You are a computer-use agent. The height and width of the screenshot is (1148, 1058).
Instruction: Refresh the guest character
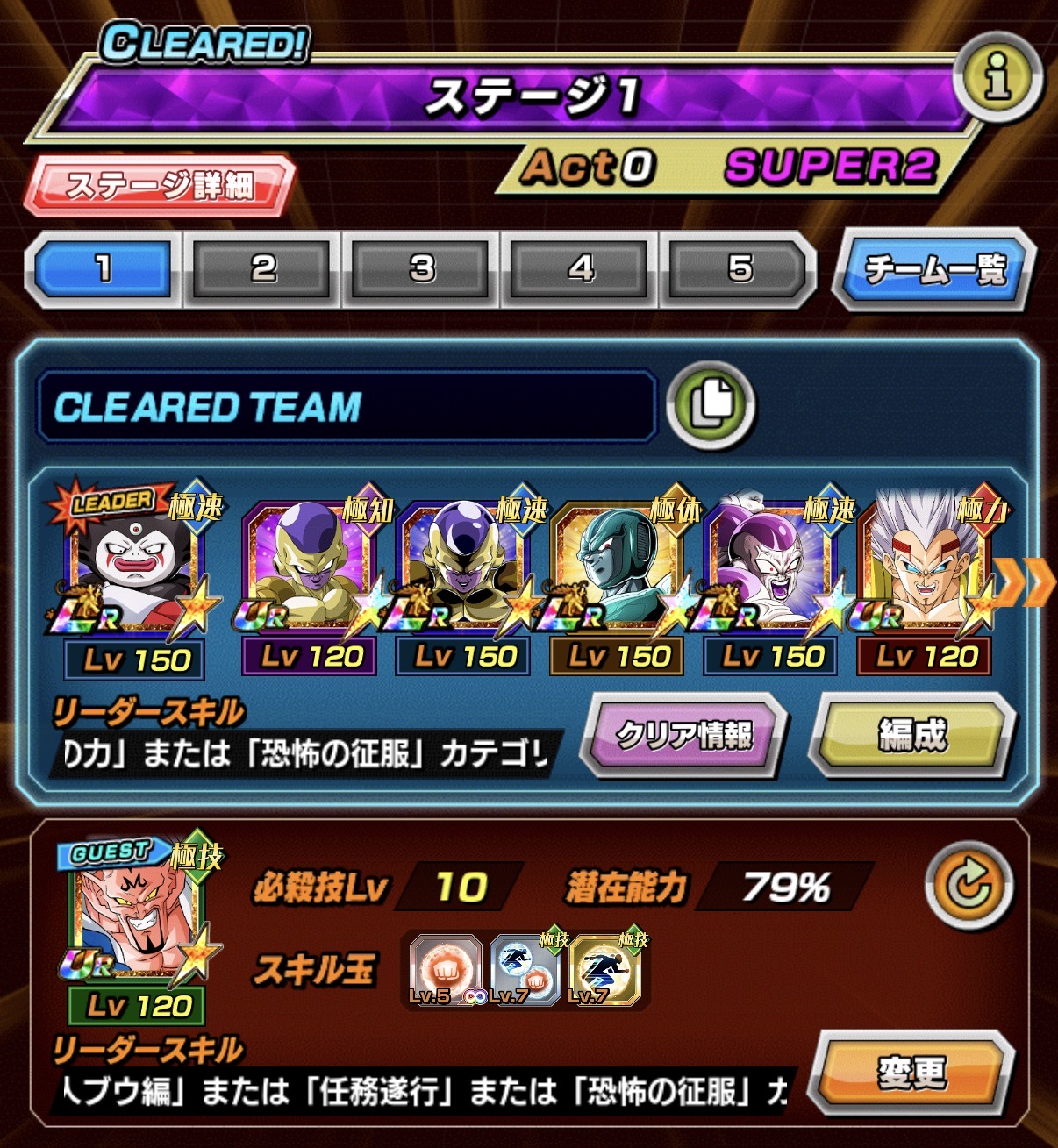pyautogui.click(x=969, y=887)
